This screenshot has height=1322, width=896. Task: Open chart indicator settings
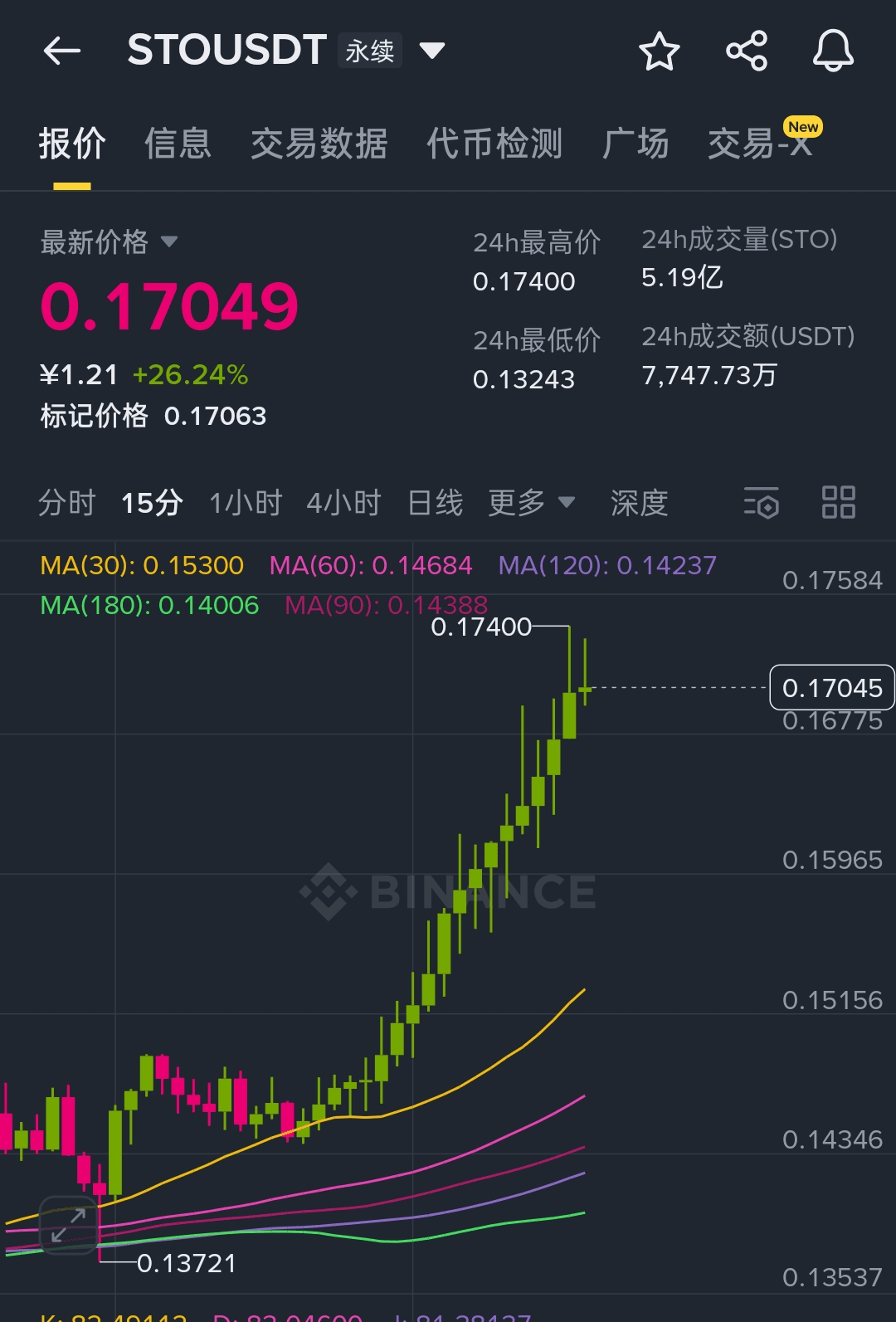coord(762,503)
